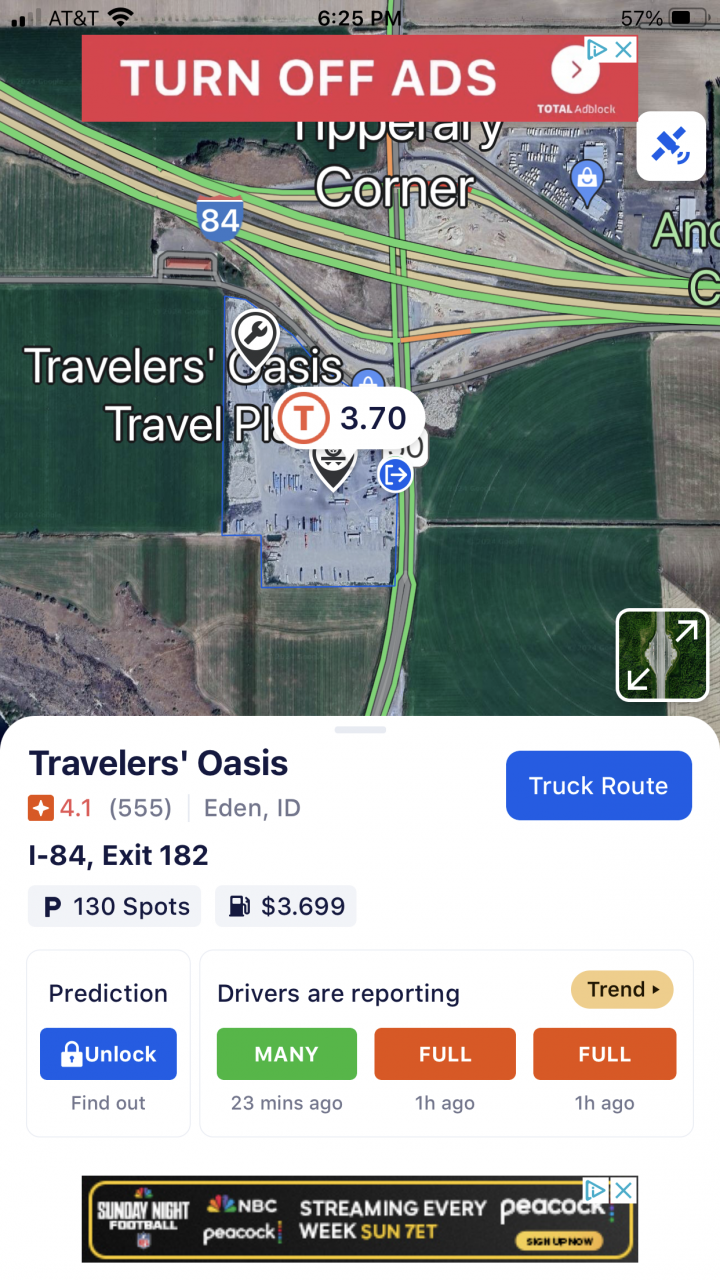The width and height of the screenshot is (720, 1280).
Task: Open the parking Trend view
Action: pos(622,990)
